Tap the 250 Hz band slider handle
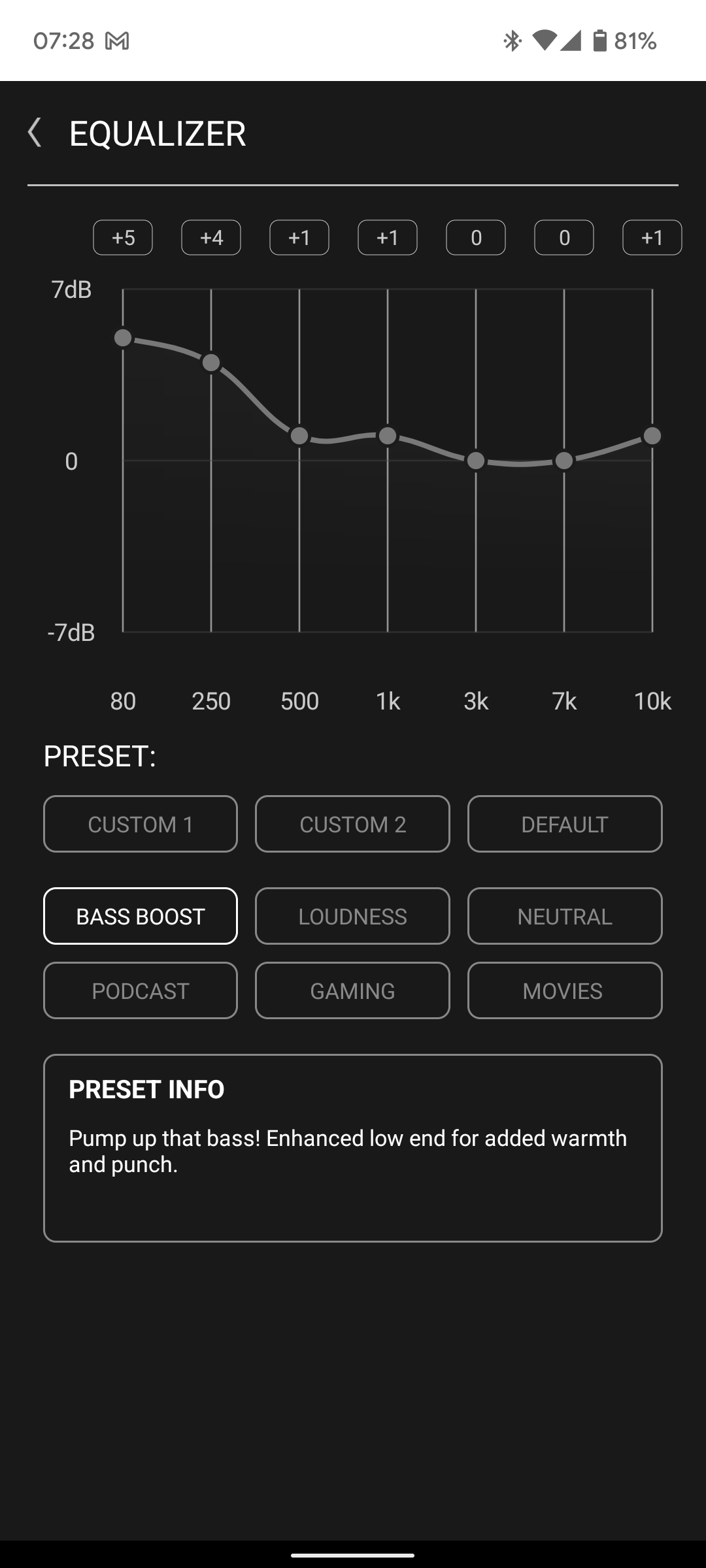Image resolution: width=706 pixels, height=1568 pixels. (211, 363)
